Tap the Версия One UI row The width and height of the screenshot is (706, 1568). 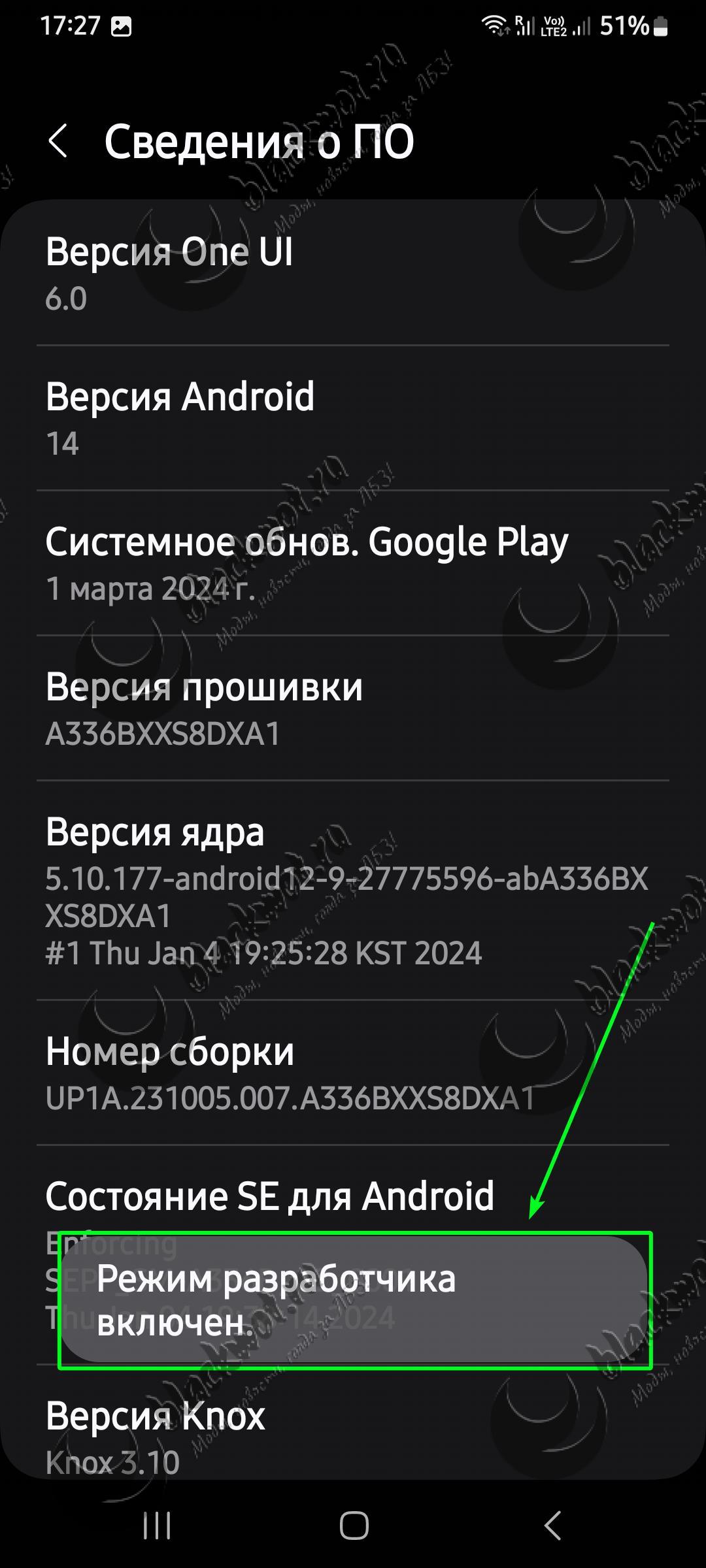point(353,274)
